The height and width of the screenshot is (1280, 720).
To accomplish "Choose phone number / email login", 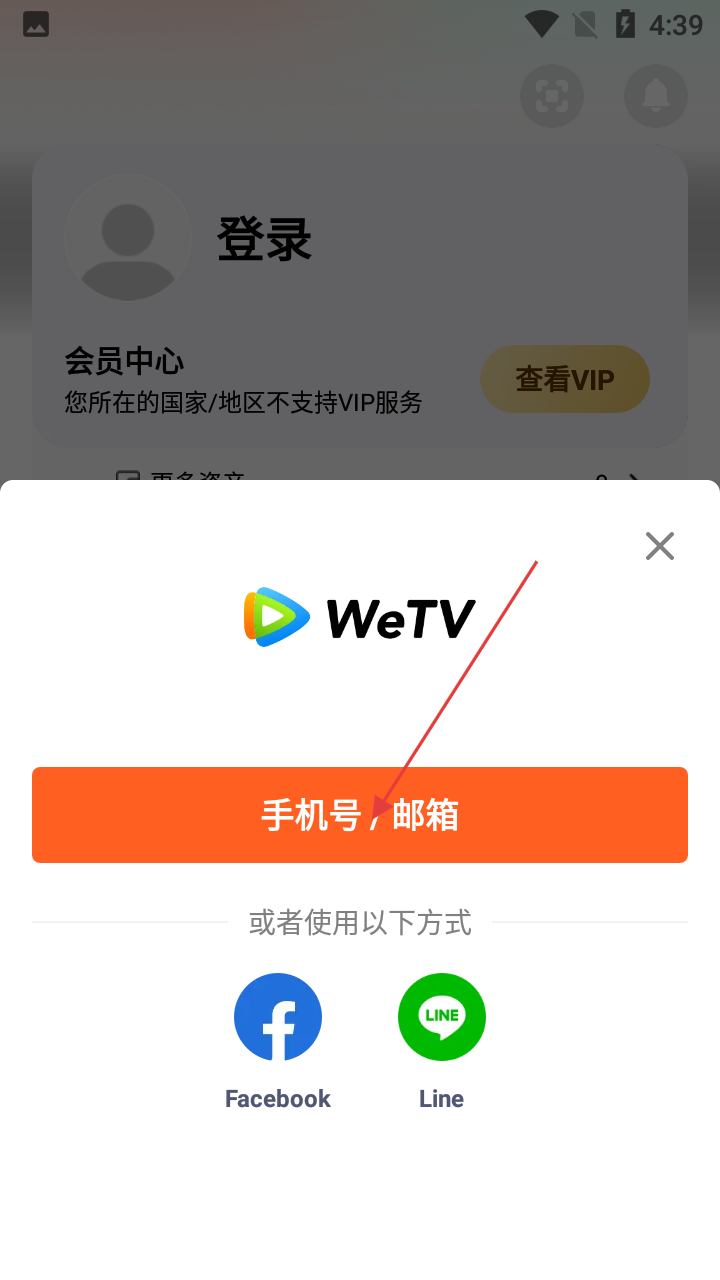I will coord(360,815).
